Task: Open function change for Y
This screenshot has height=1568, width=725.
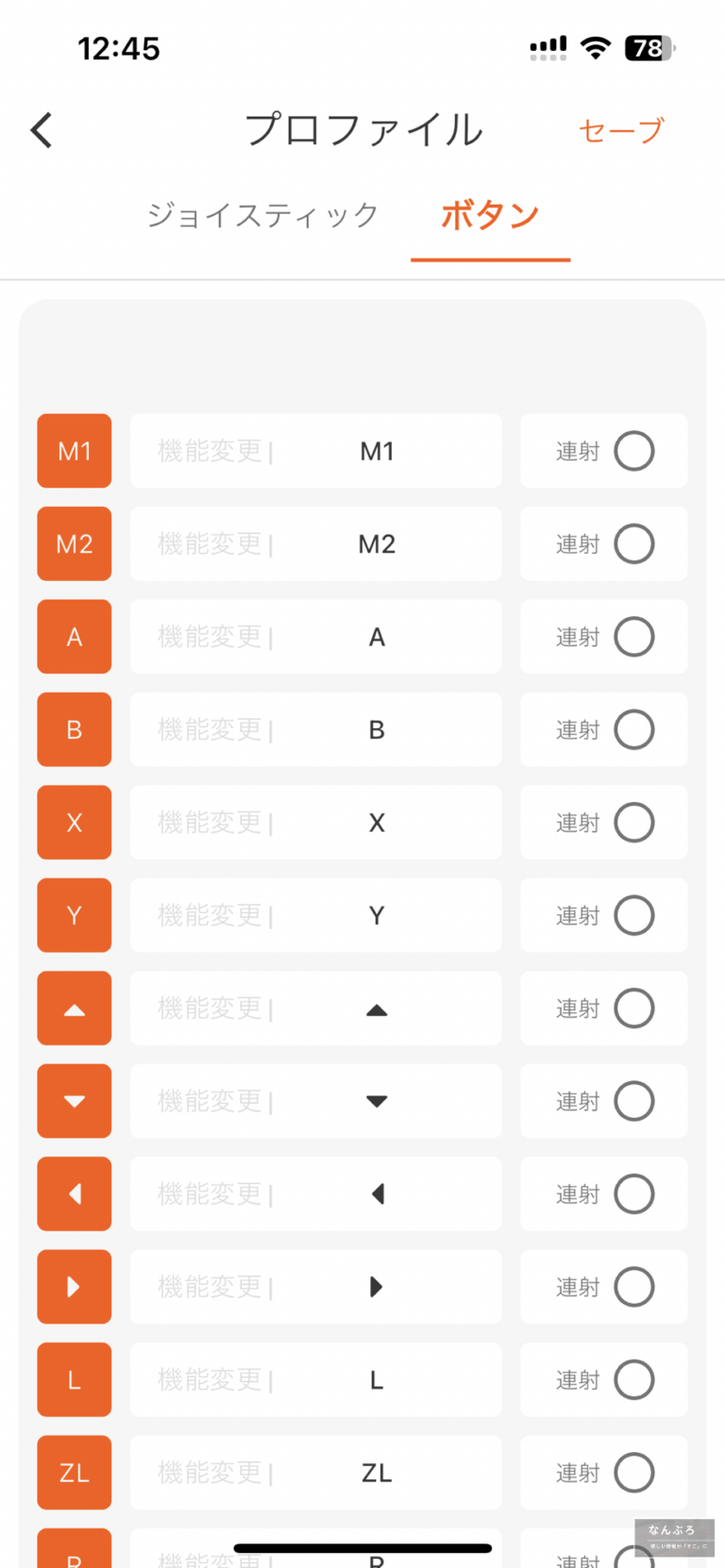Action: tap(315, 915)
